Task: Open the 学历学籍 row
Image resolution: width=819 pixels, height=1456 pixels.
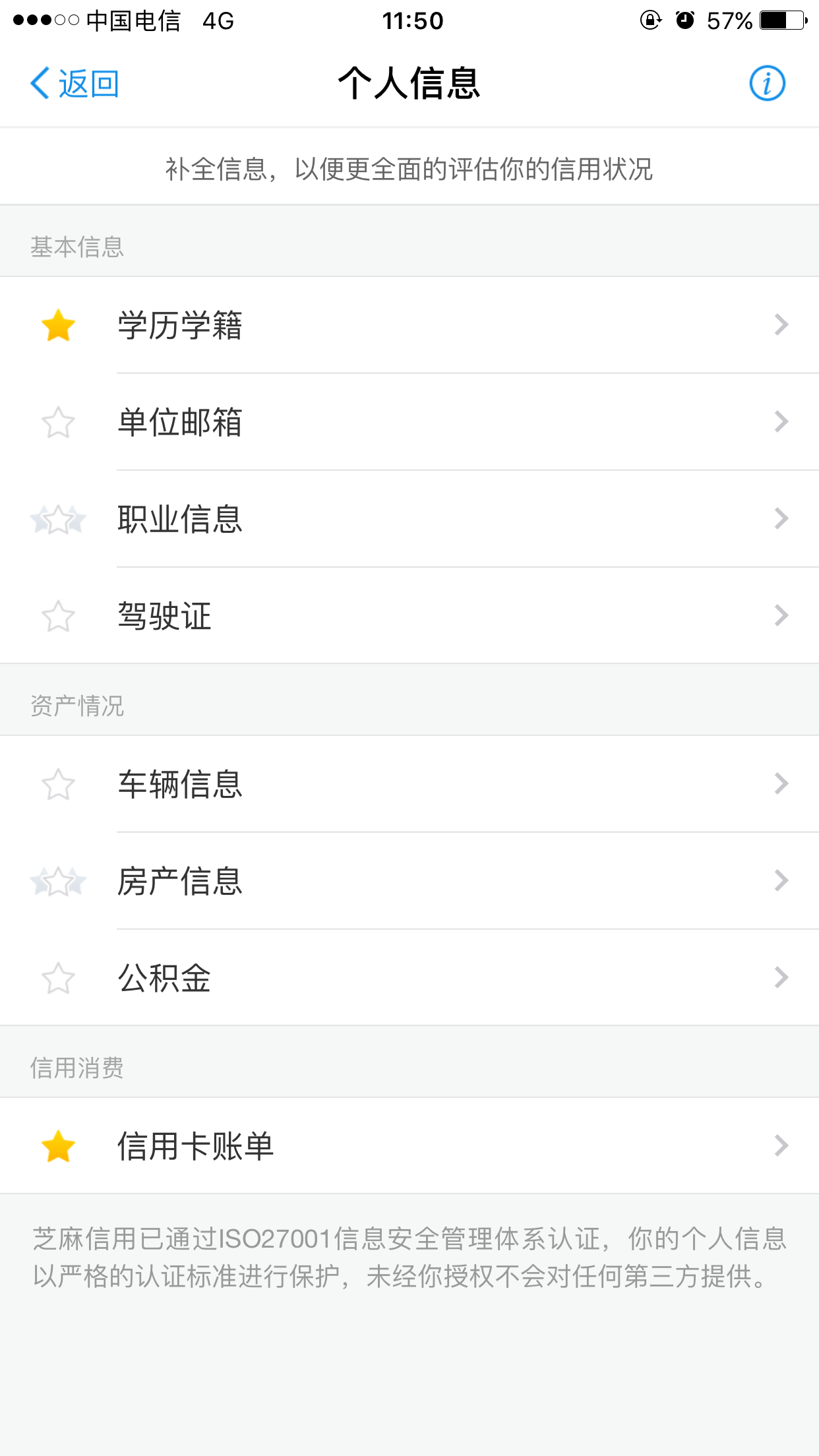Action: (409, 325)
